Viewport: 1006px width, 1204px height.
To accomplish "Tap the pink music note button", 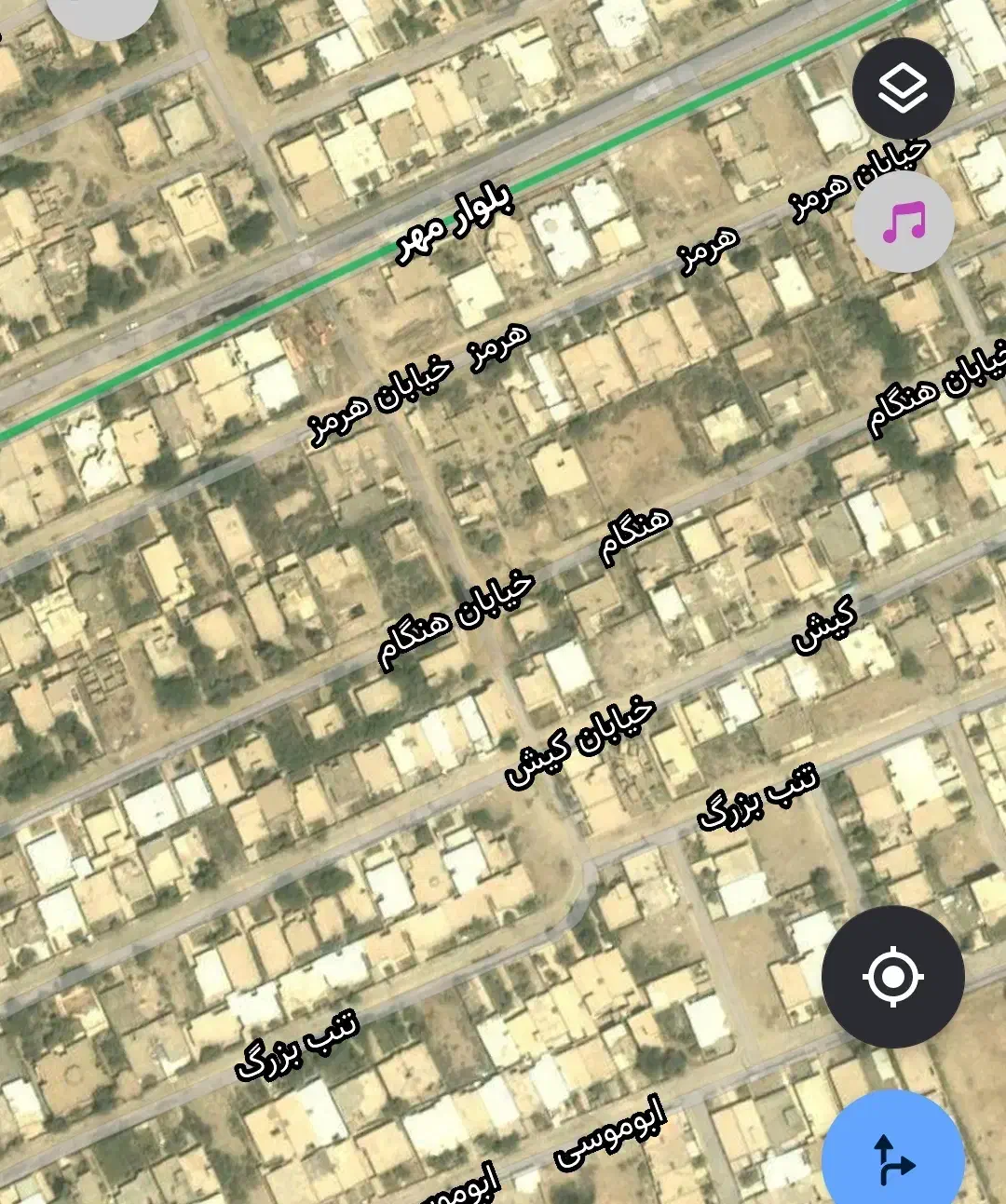I will point(903,222).
